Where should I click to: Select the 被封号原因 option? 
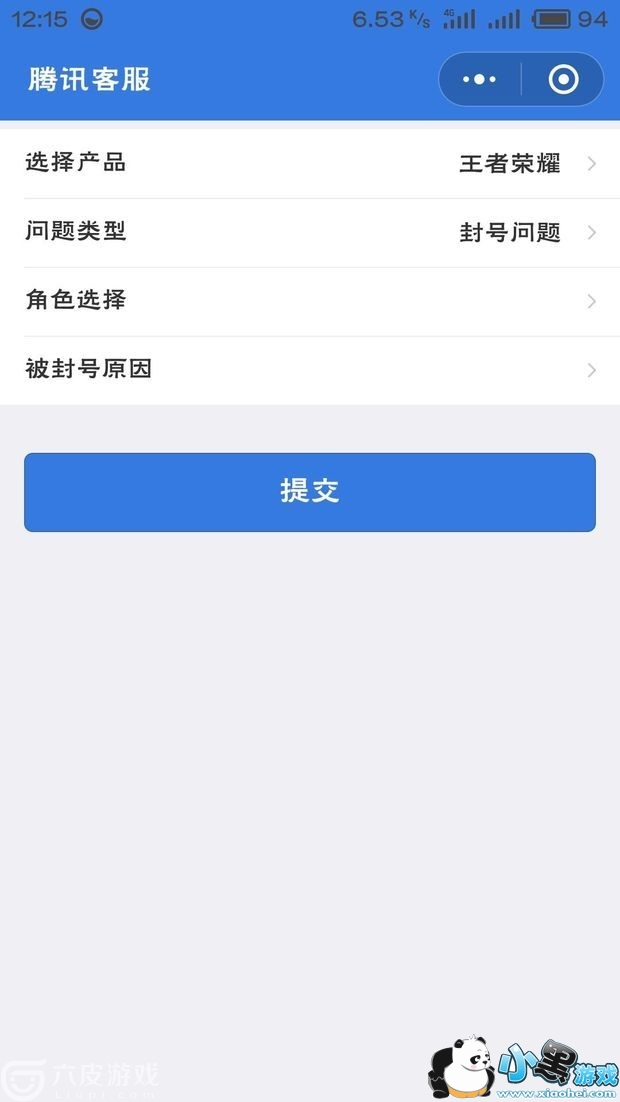[x=310, y=370]
